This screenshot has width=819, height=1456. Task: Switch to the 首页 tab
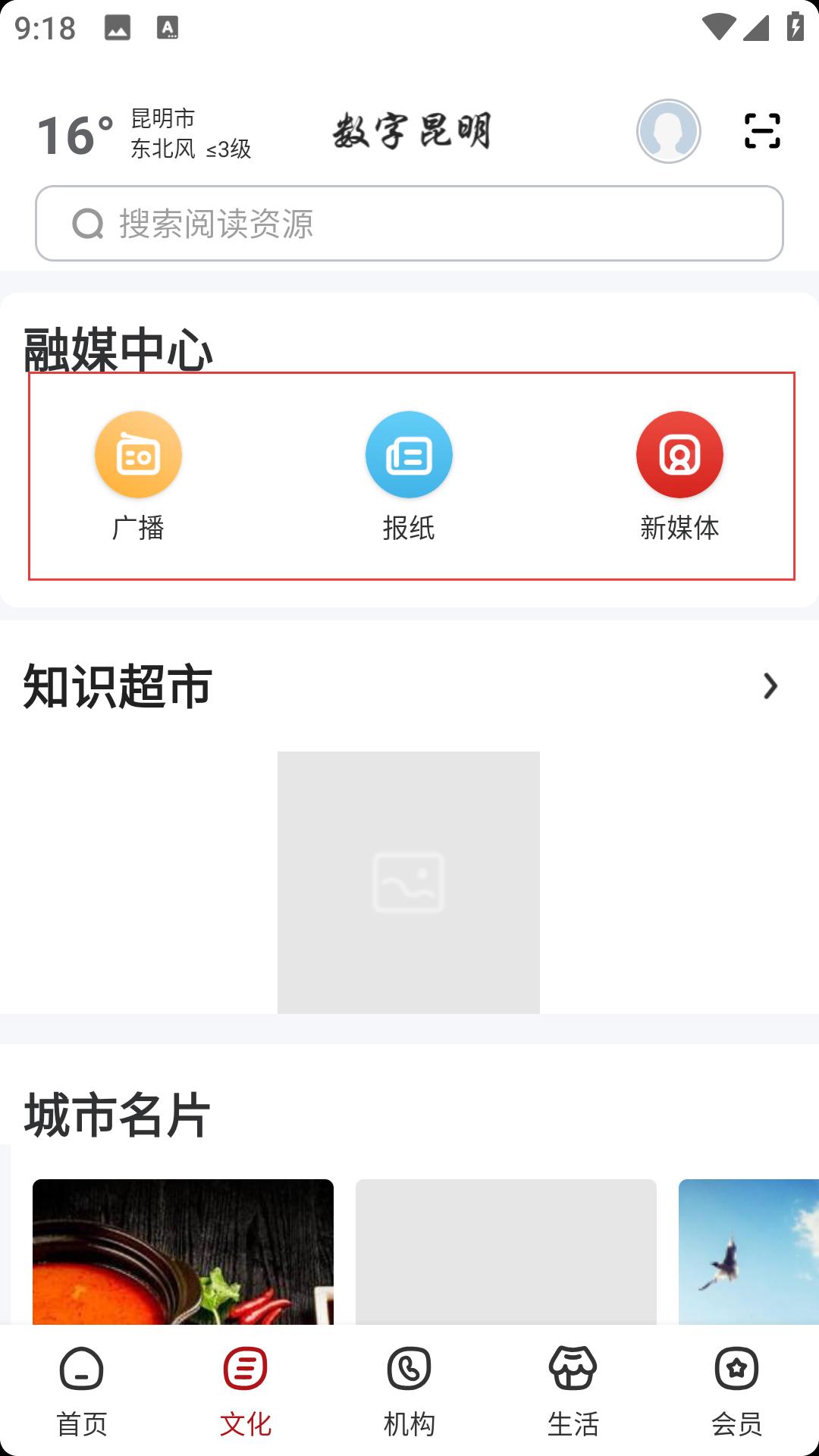[x=82, y=1392]
